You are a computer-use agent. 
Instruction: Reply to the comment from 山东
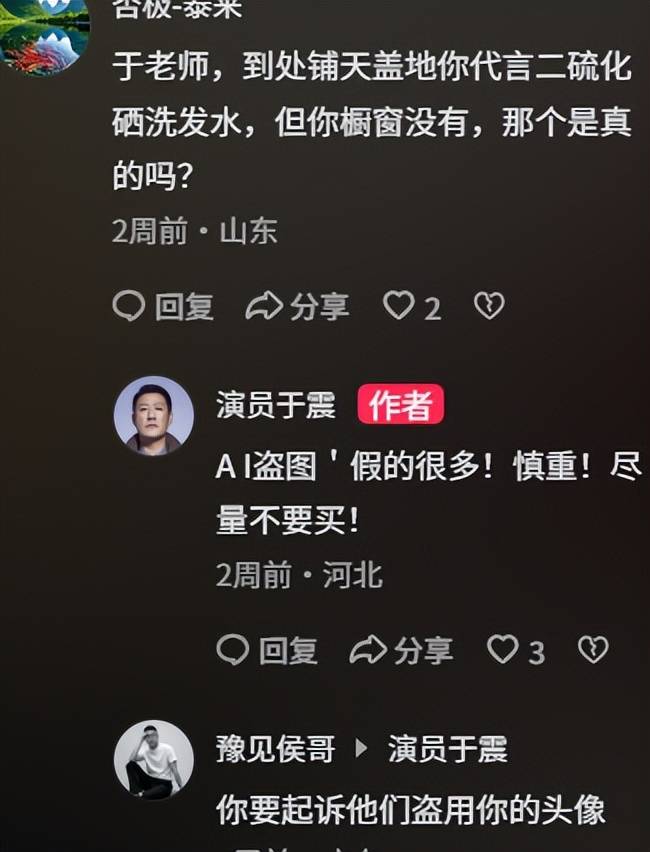[163, 306]
